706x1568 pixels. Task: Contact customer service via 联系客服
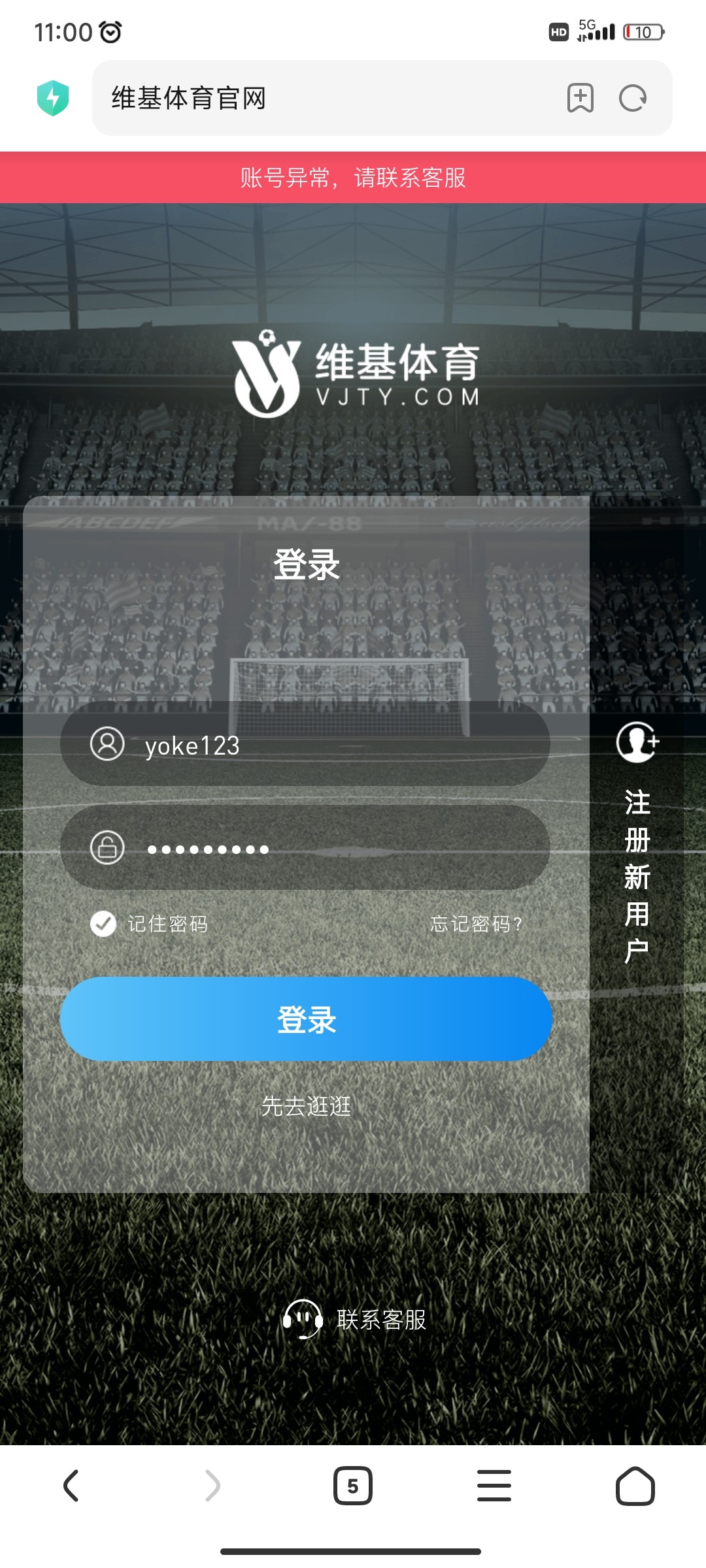354,1320
